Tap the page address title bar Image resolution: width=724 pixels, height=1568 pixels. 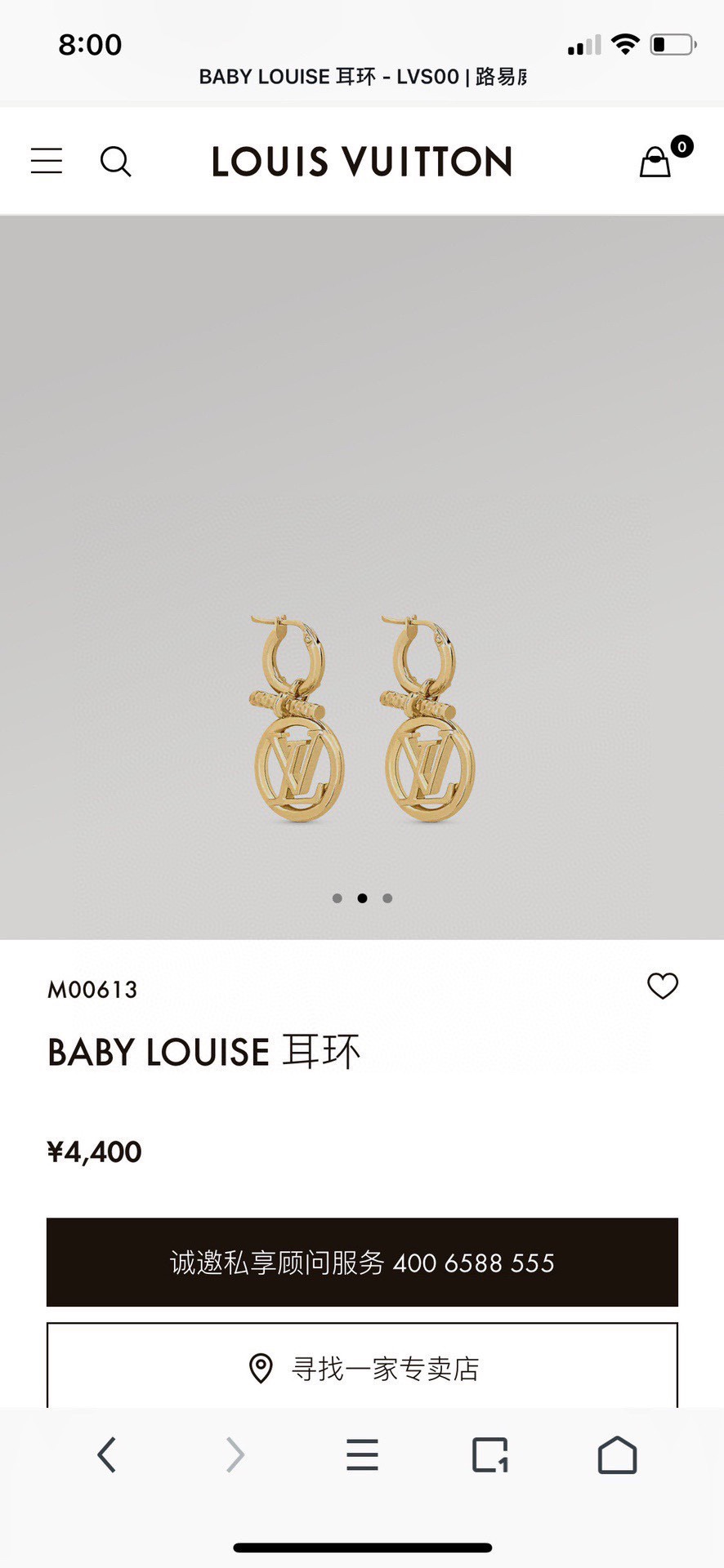pos(362,77)
